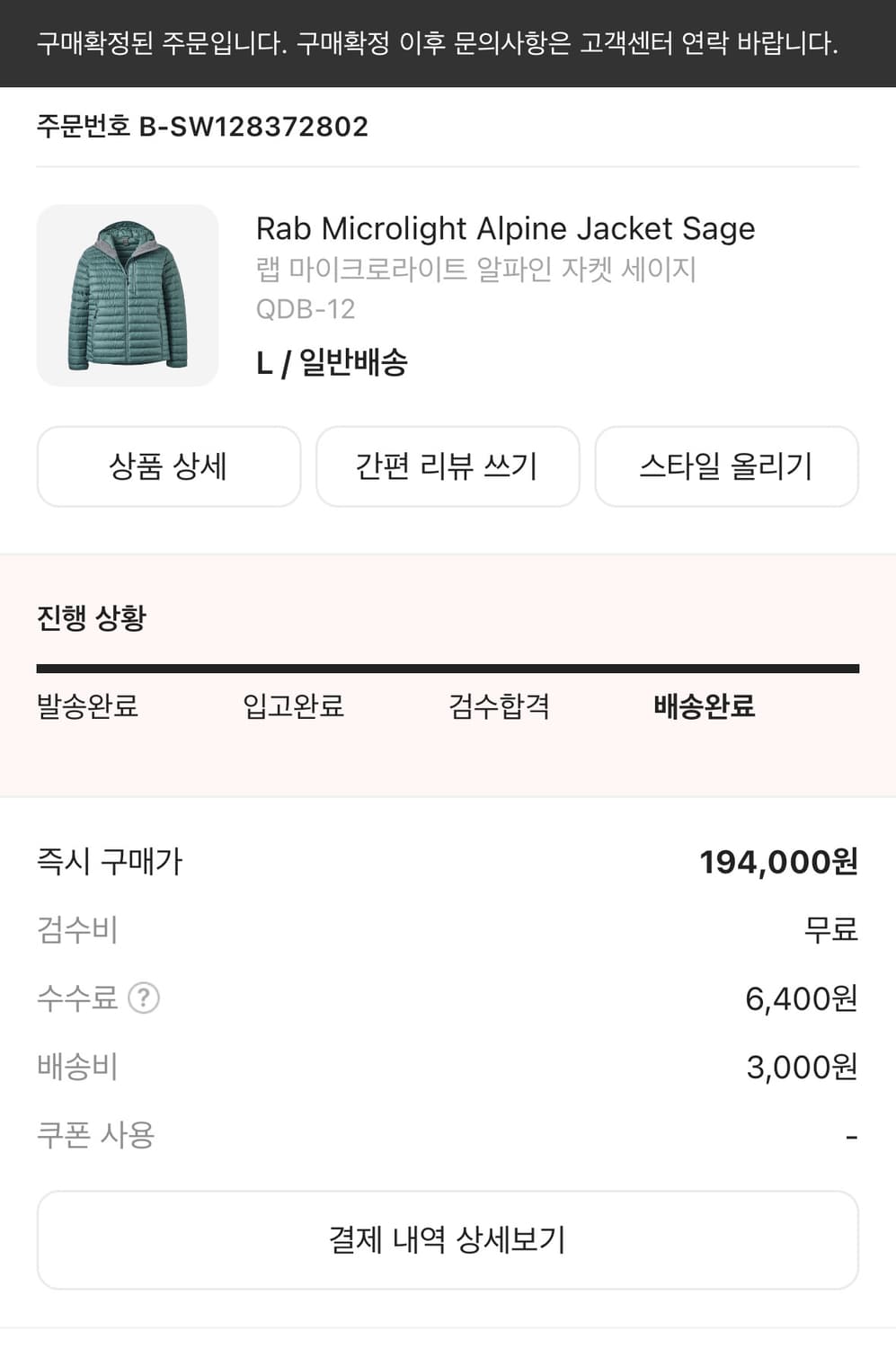Click the progress bar above delivery stages
This screenshot has height=1348, width=896.
pos(447,667)
